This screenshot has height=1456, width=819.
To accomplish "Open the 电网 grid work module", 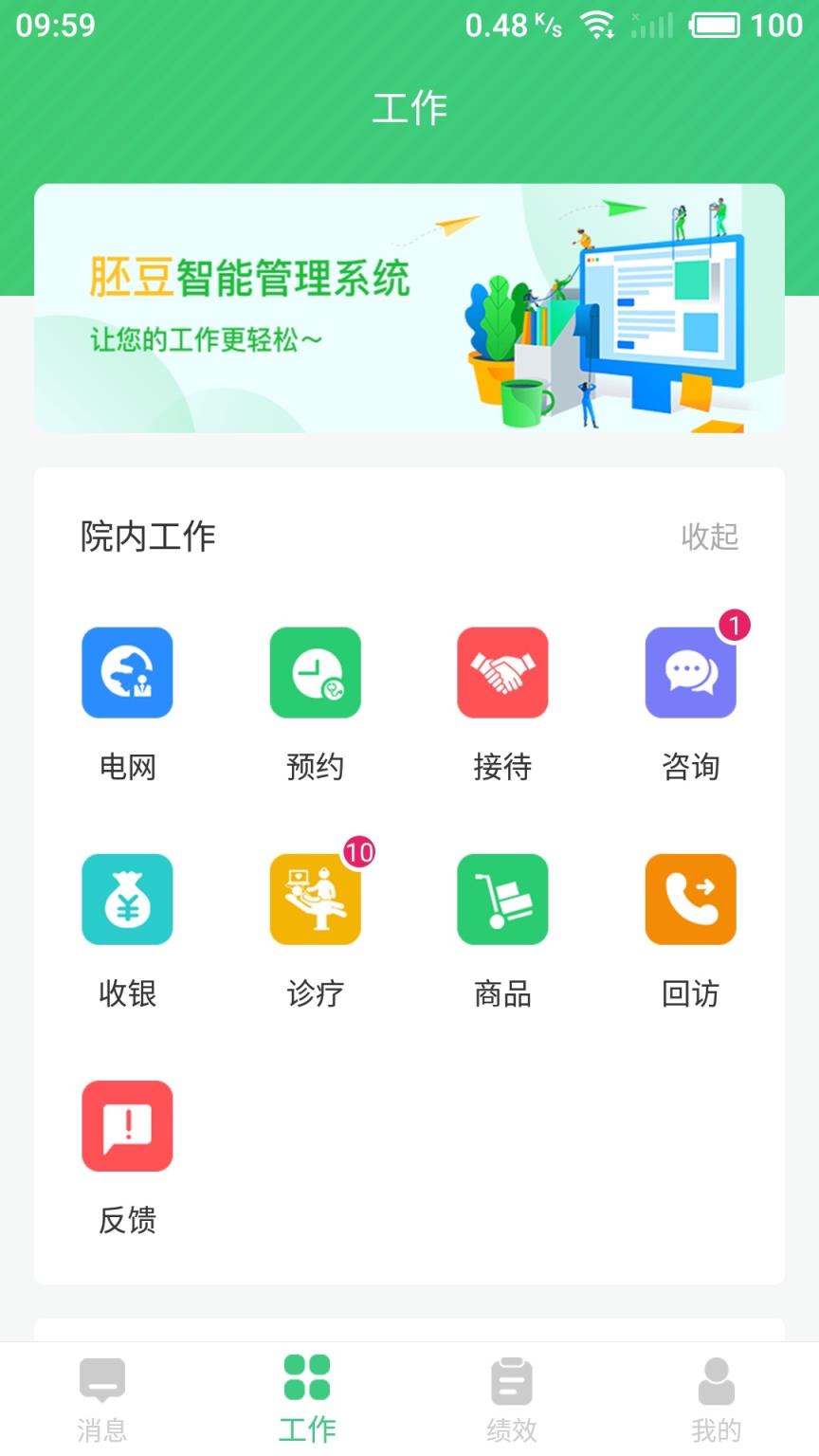I will [x=128, y=673].
